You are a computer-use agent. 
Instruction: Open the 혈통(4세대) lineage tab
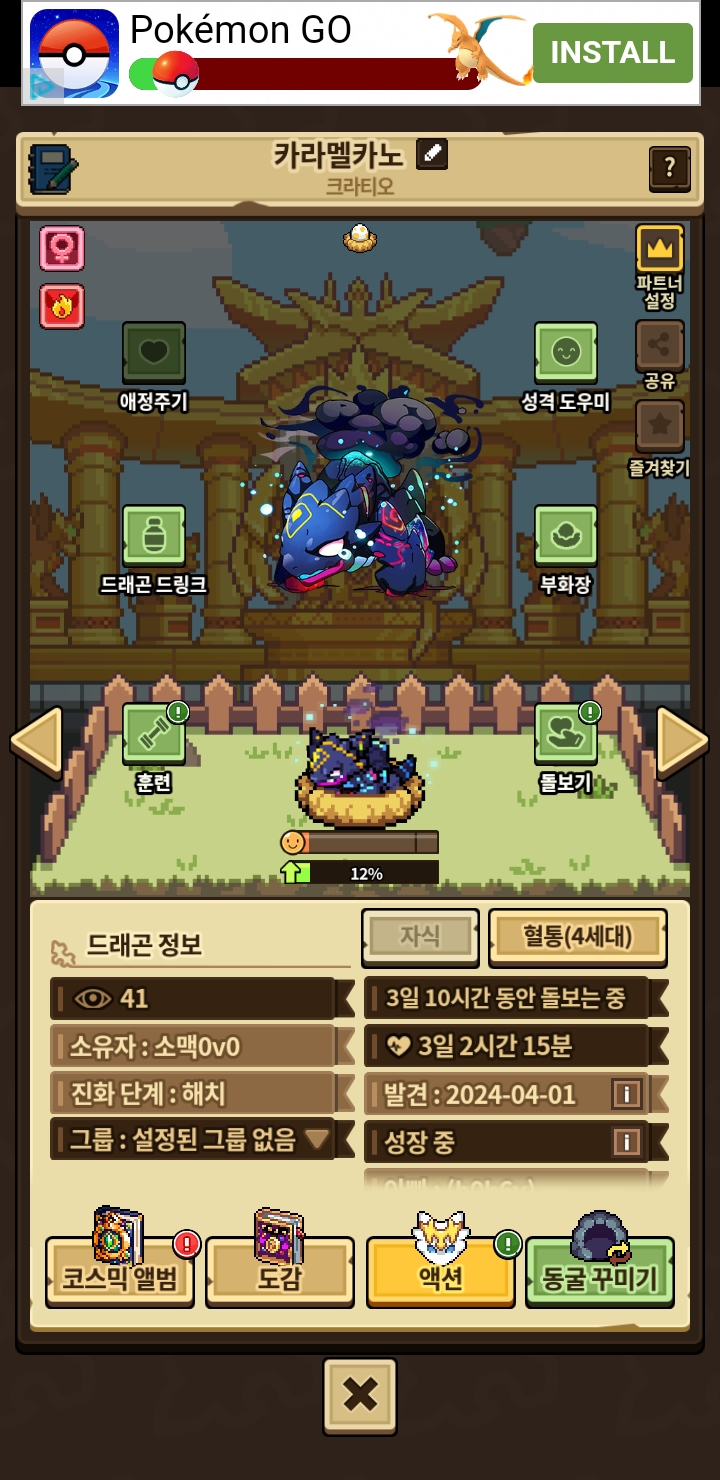[578, 937]
